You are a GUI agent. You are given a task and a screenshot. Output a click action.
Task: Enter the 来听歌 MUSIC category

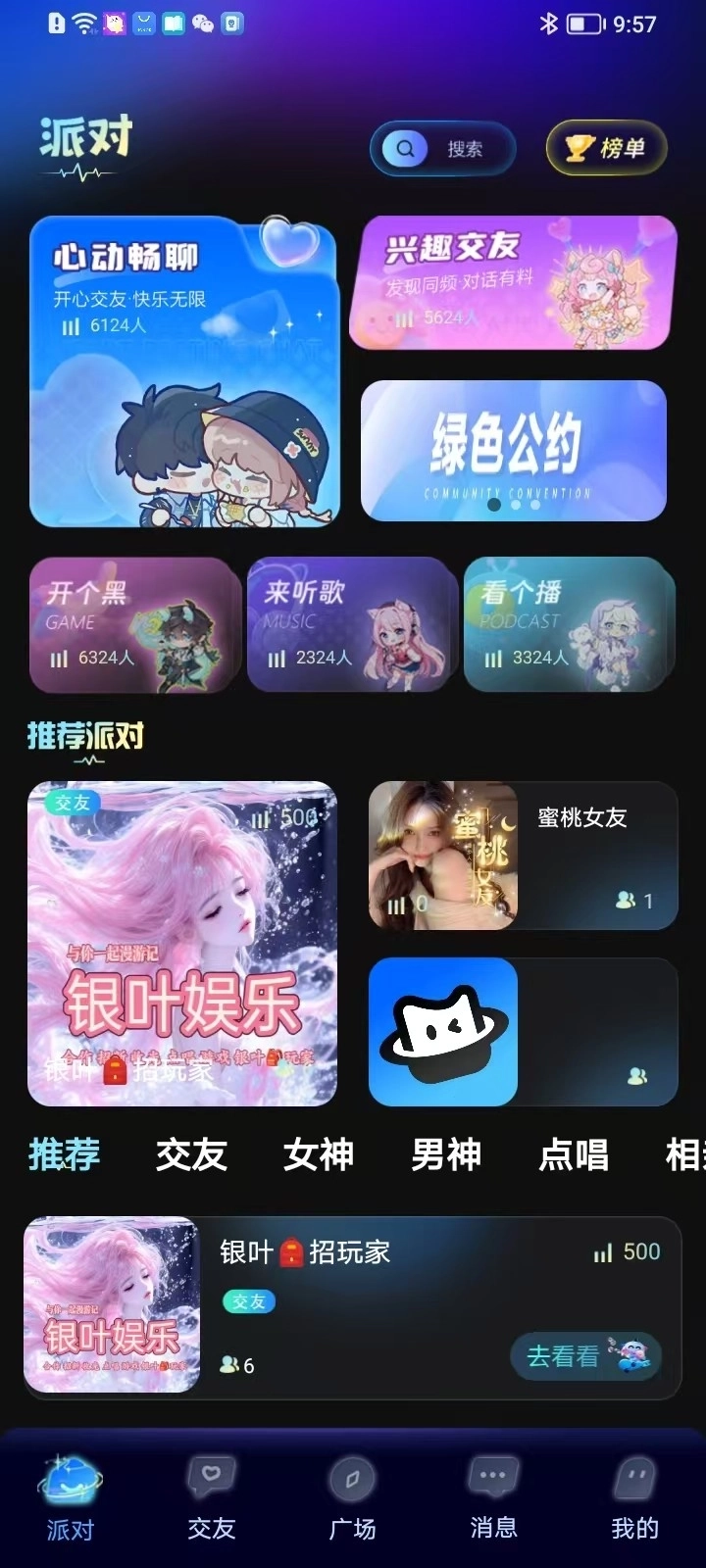click(x=351, y=625)
